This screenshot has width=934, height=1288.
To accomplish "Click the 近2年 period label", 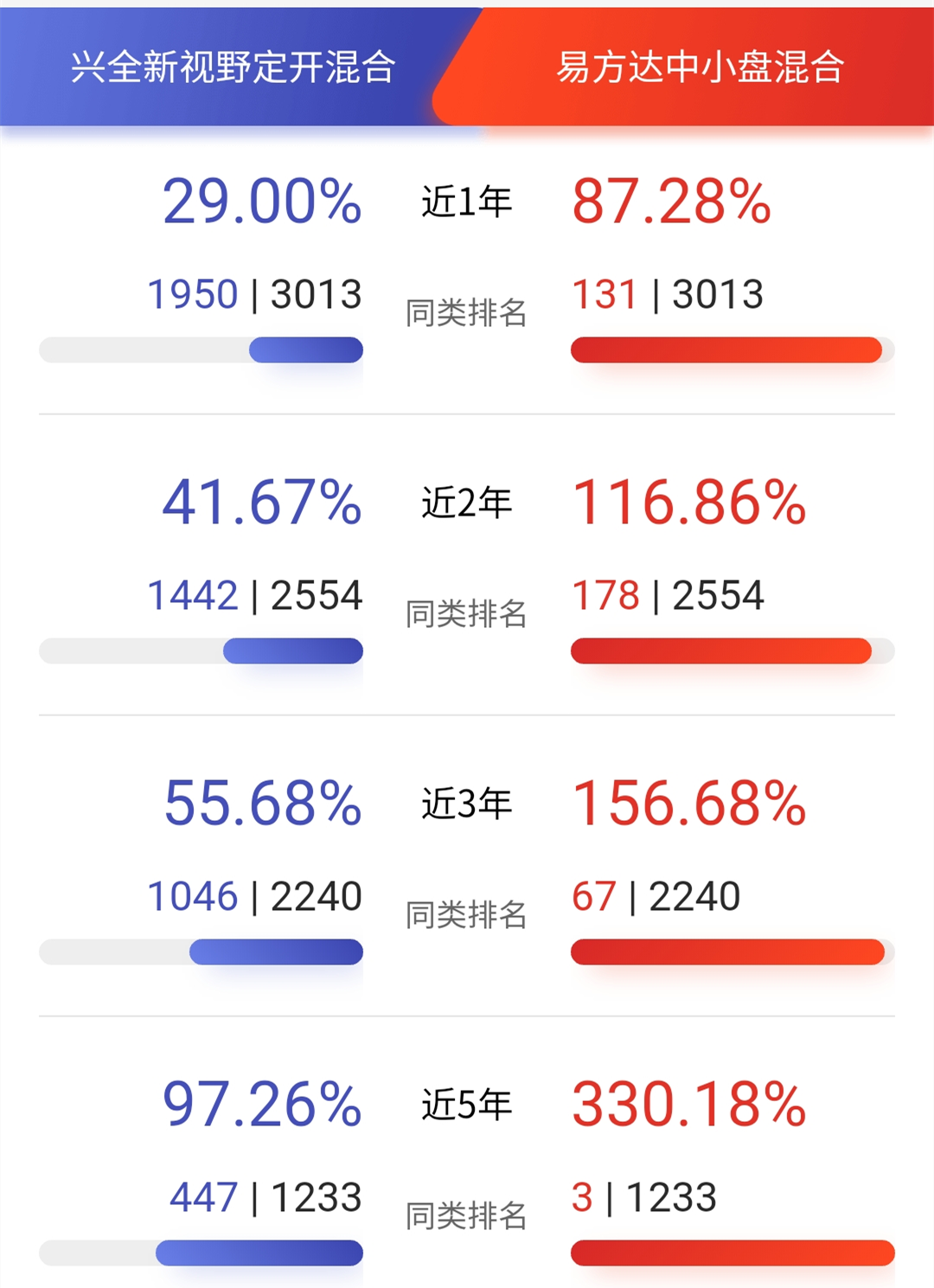I will click(x=467, y=504).
